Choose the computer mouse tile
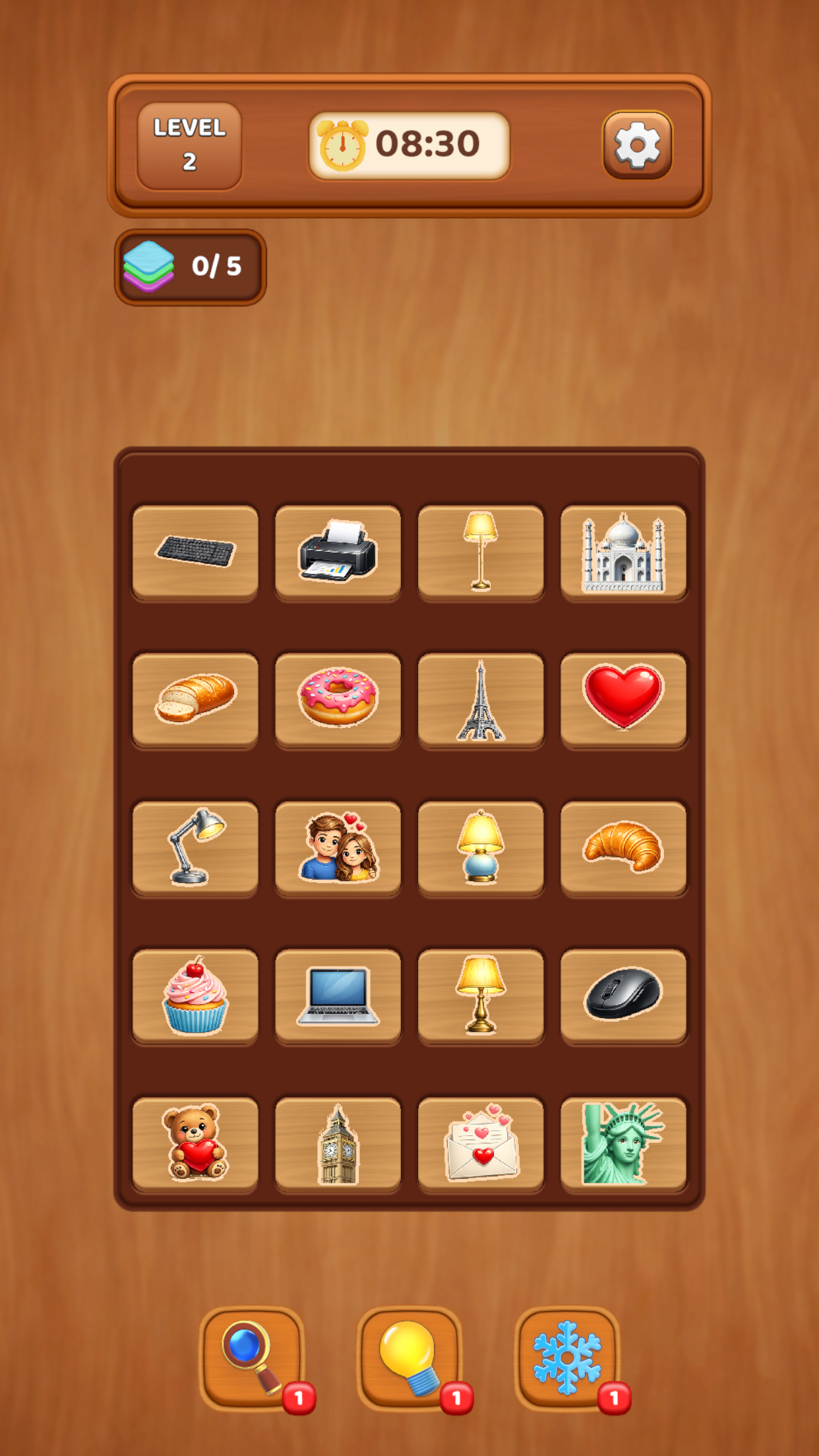Image resolution: width=819 pixels, height=1456 pixels. click(623, 996)
